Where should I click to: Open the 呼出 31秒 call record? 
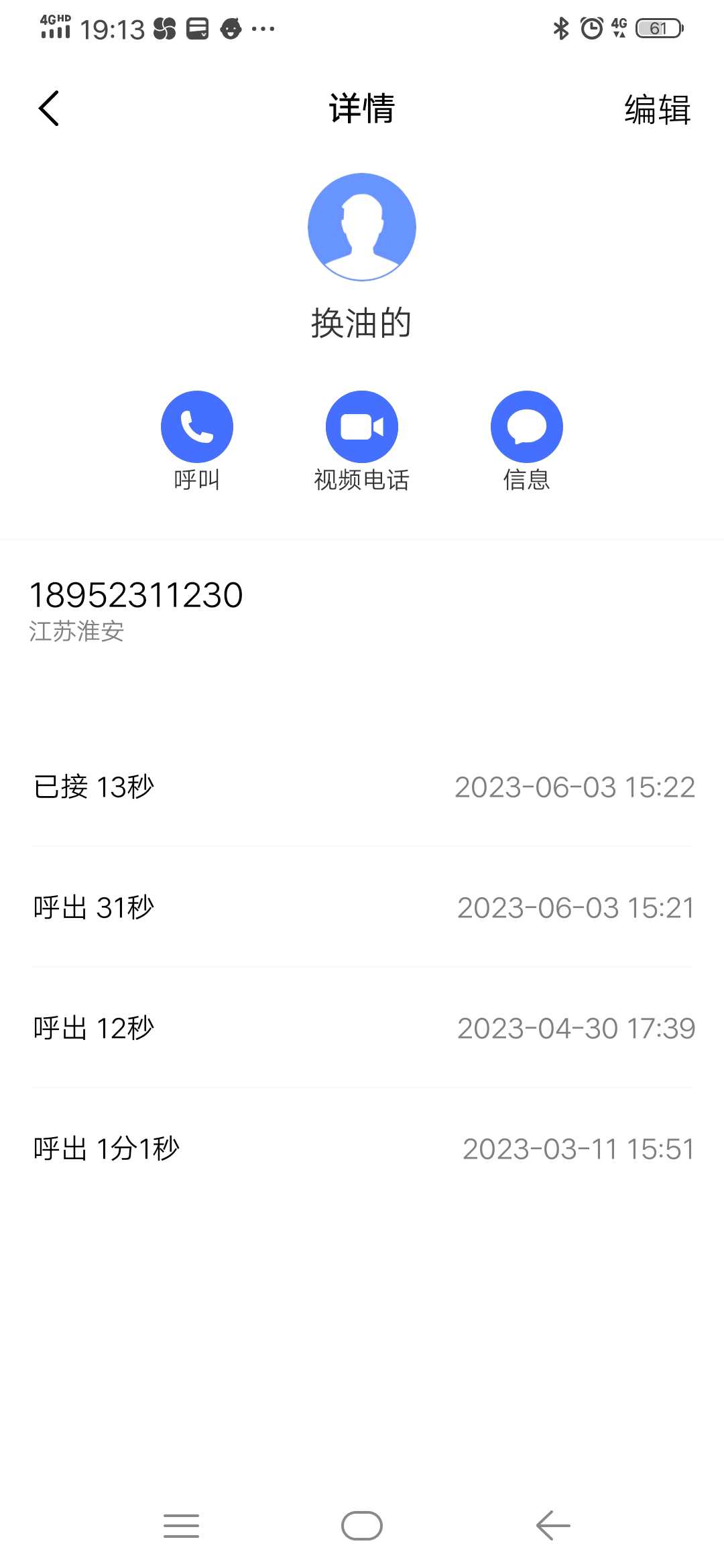362,907
